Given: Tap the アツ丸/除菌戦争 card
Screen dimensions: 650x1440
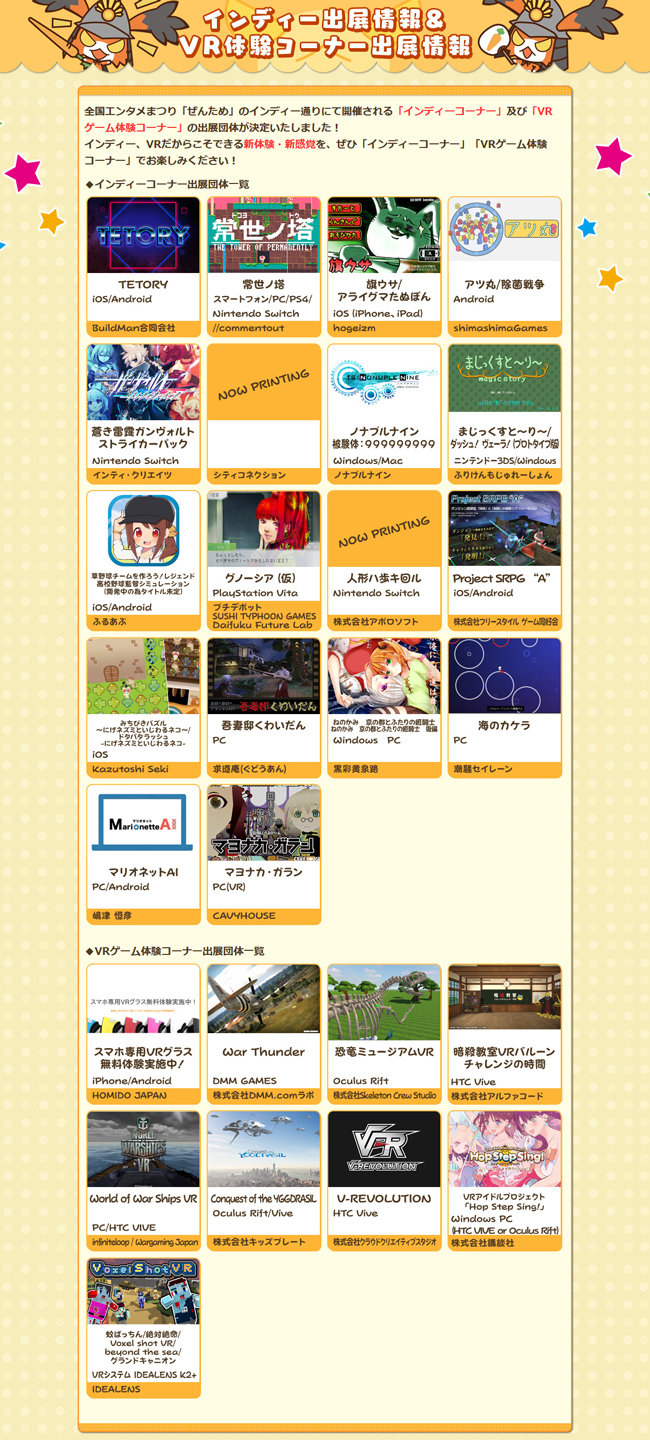Looking at the screenshot, I should click(505, 266).
